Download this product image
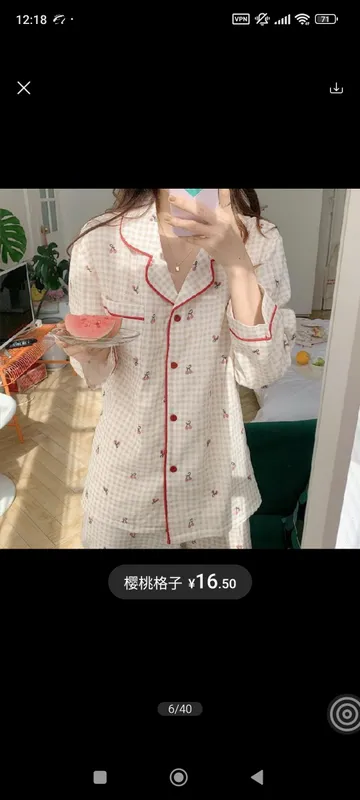 pos(336,88)
